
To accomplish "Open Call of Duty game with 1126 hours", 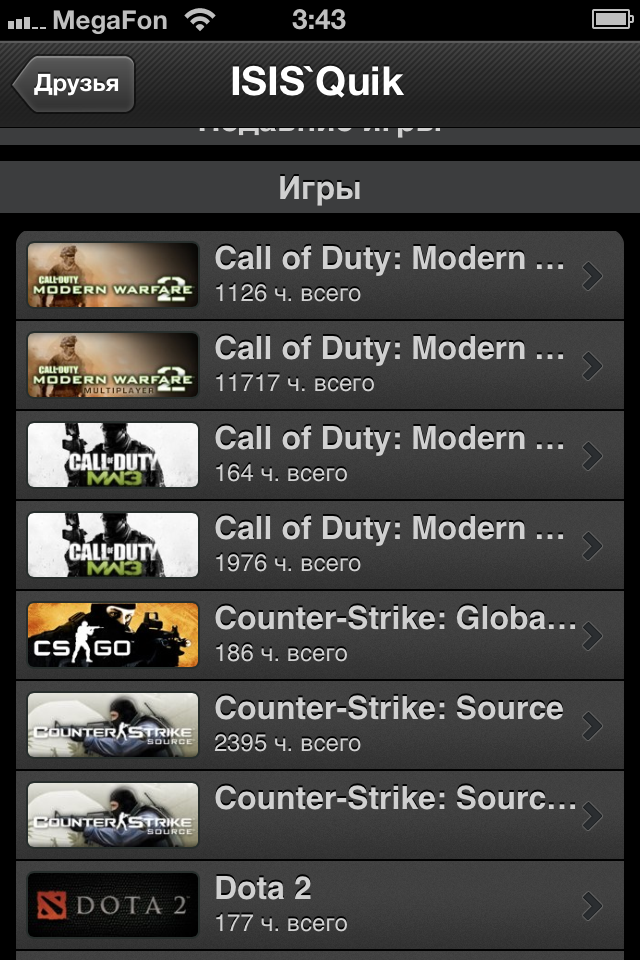I will pos(320,275).
